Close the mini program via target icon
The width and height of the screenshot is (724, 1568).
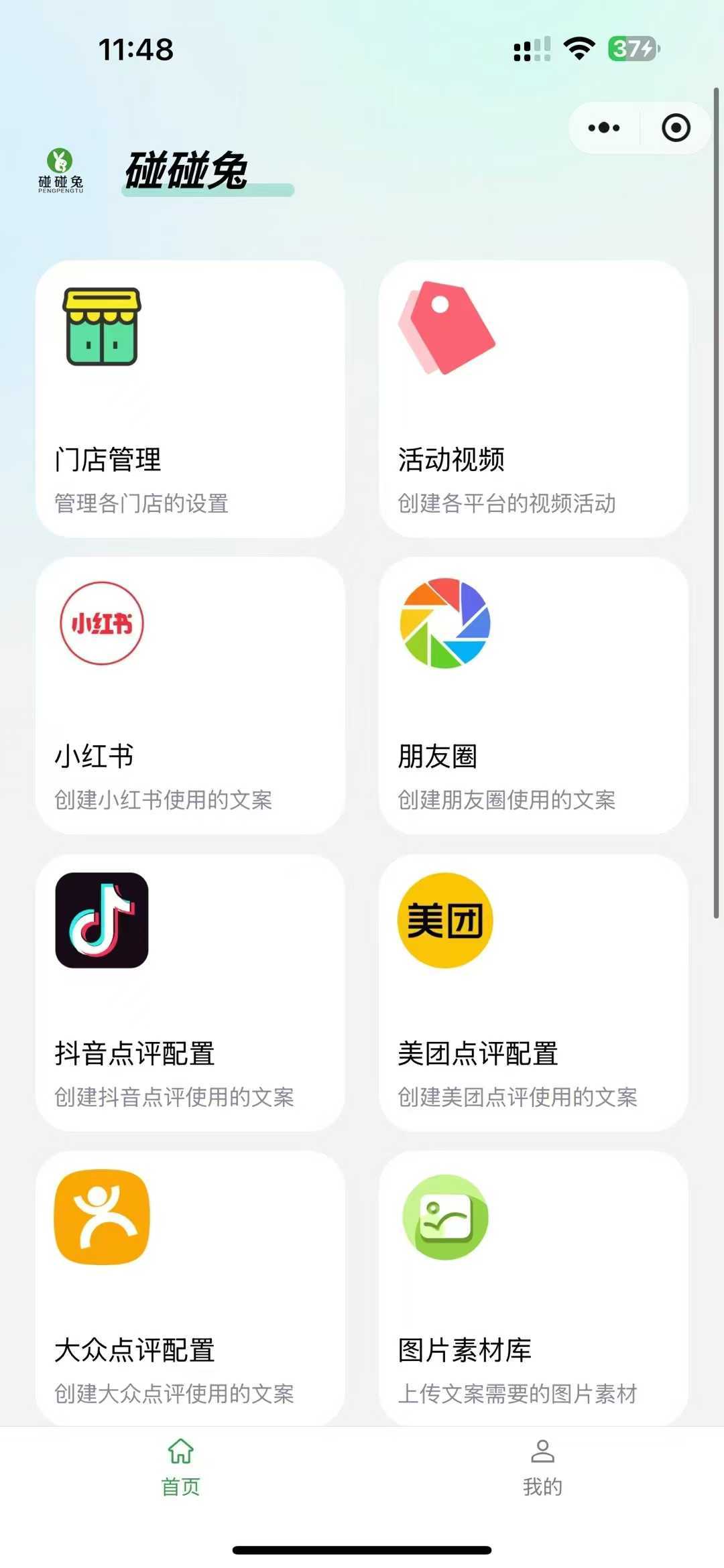pos(675,127)
